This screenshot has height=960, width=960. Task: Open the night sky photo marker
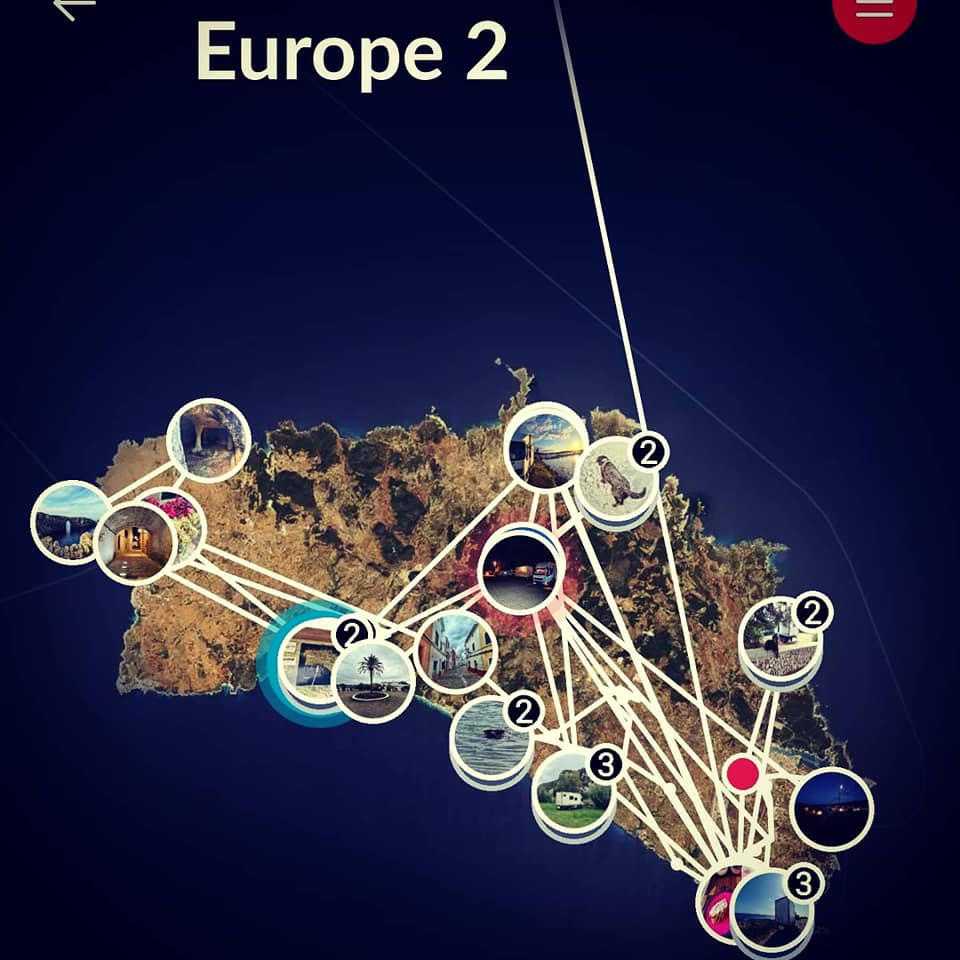pos(831,808)
